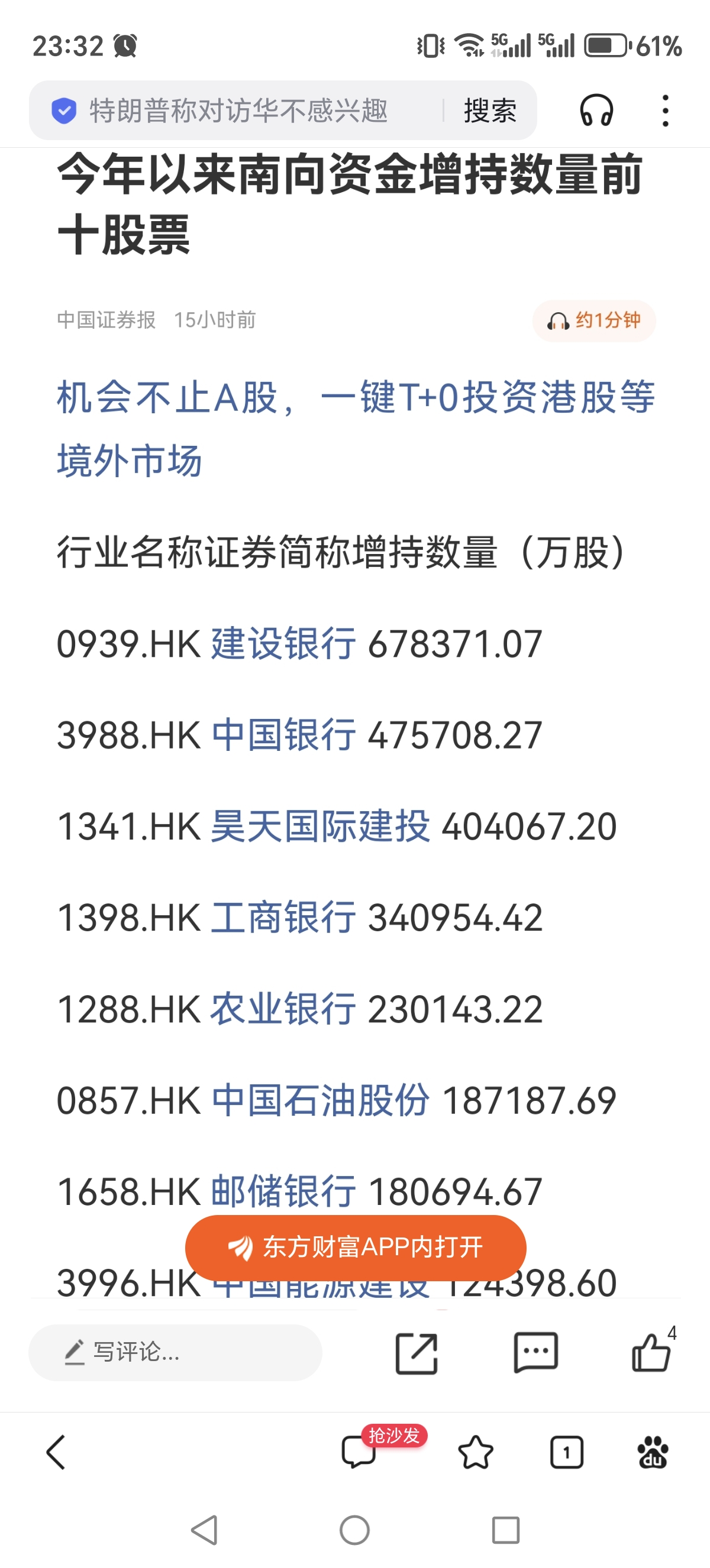Select the trending topic 特朗普称对访华不感兴趣

pos(237,110)
